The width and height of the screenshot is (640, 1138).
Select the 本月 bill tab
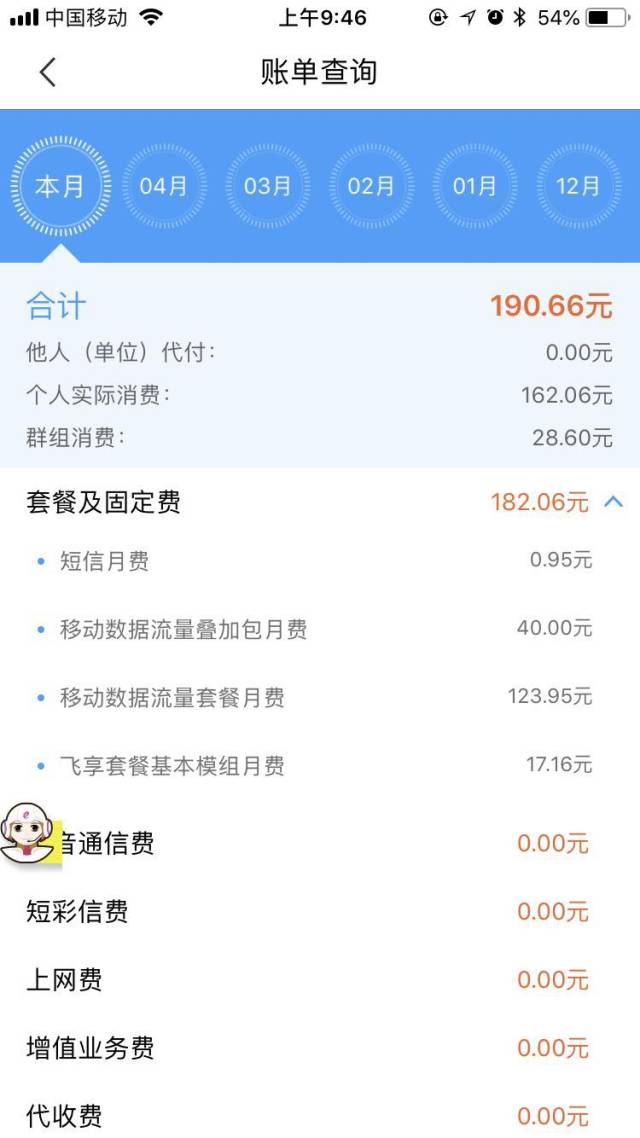[x=60, y=186]
